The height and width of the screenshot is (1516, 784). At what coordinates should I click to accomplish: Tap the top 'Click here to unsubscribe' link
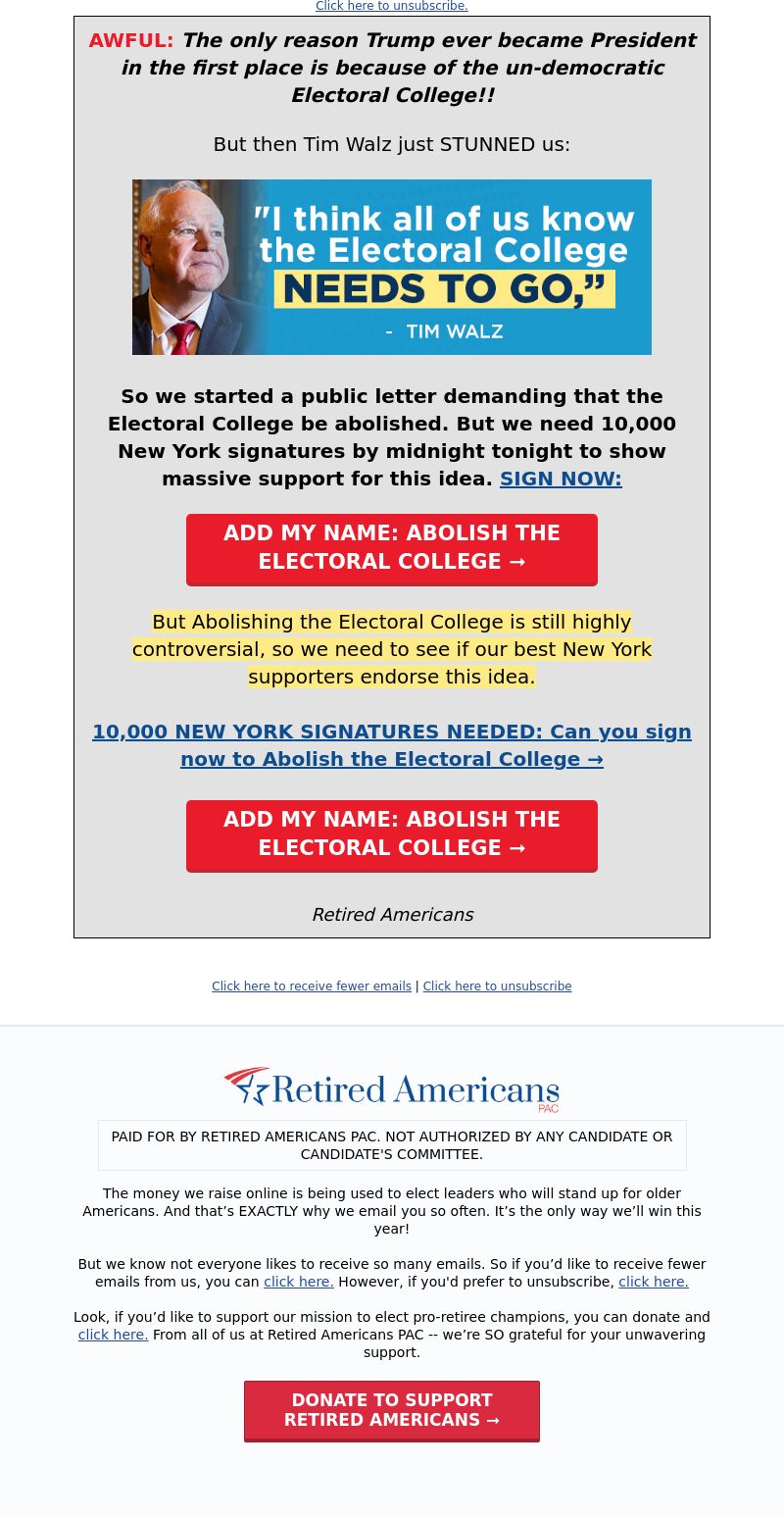[392, 6]
